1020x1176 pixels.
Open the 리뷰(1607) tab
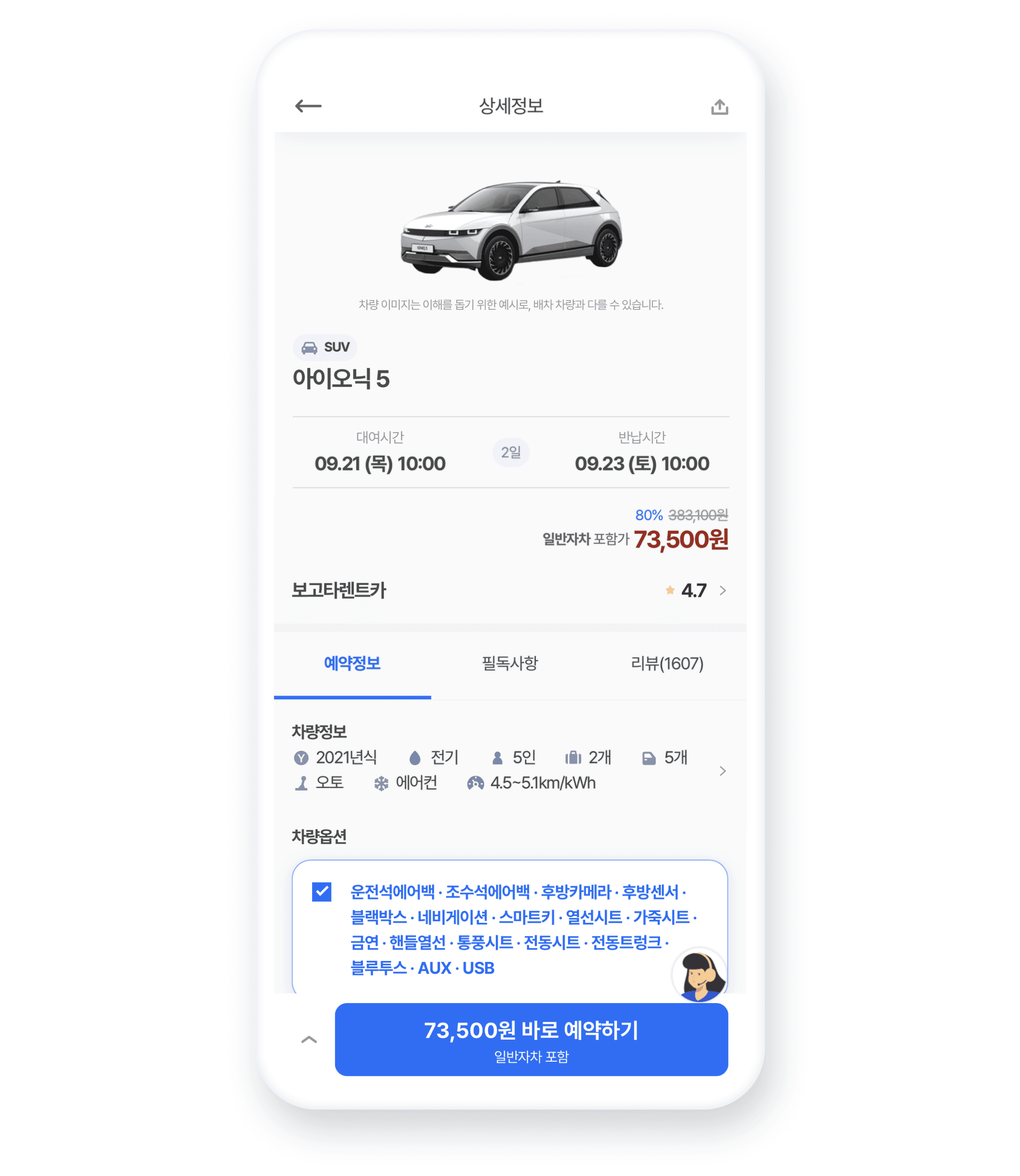pyautogui.click(x=667, y=663)
